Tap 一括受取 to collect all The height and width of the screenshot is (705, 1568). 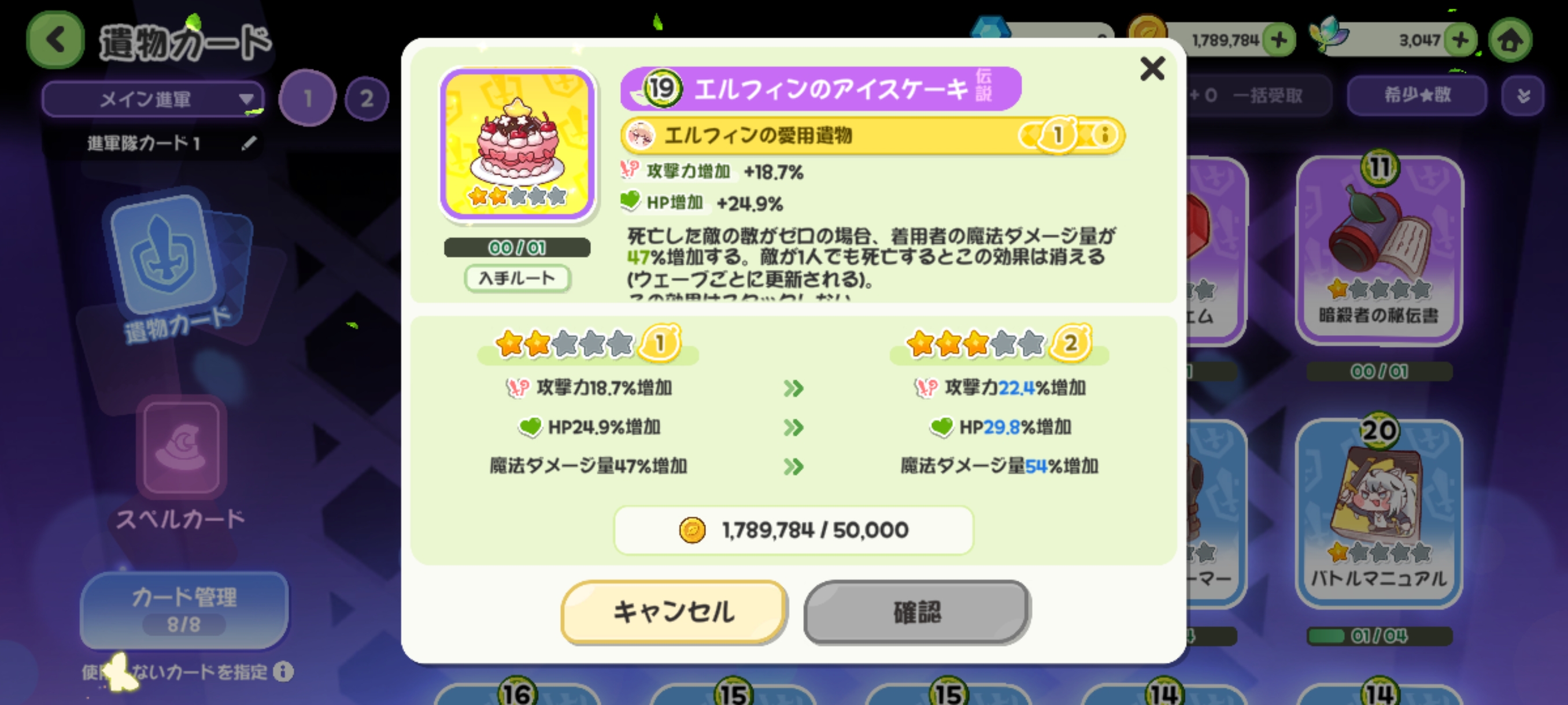1266,95
